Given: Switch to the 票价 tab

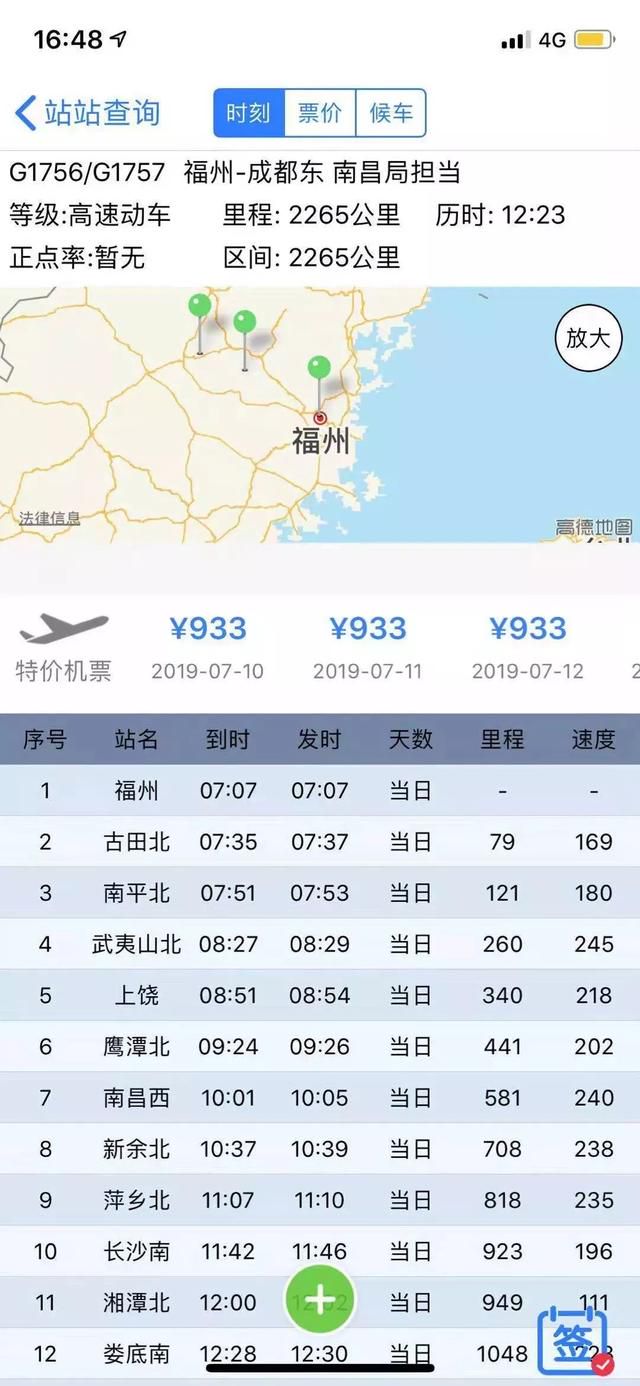Looking at the screenshot, I should (320, 113).
